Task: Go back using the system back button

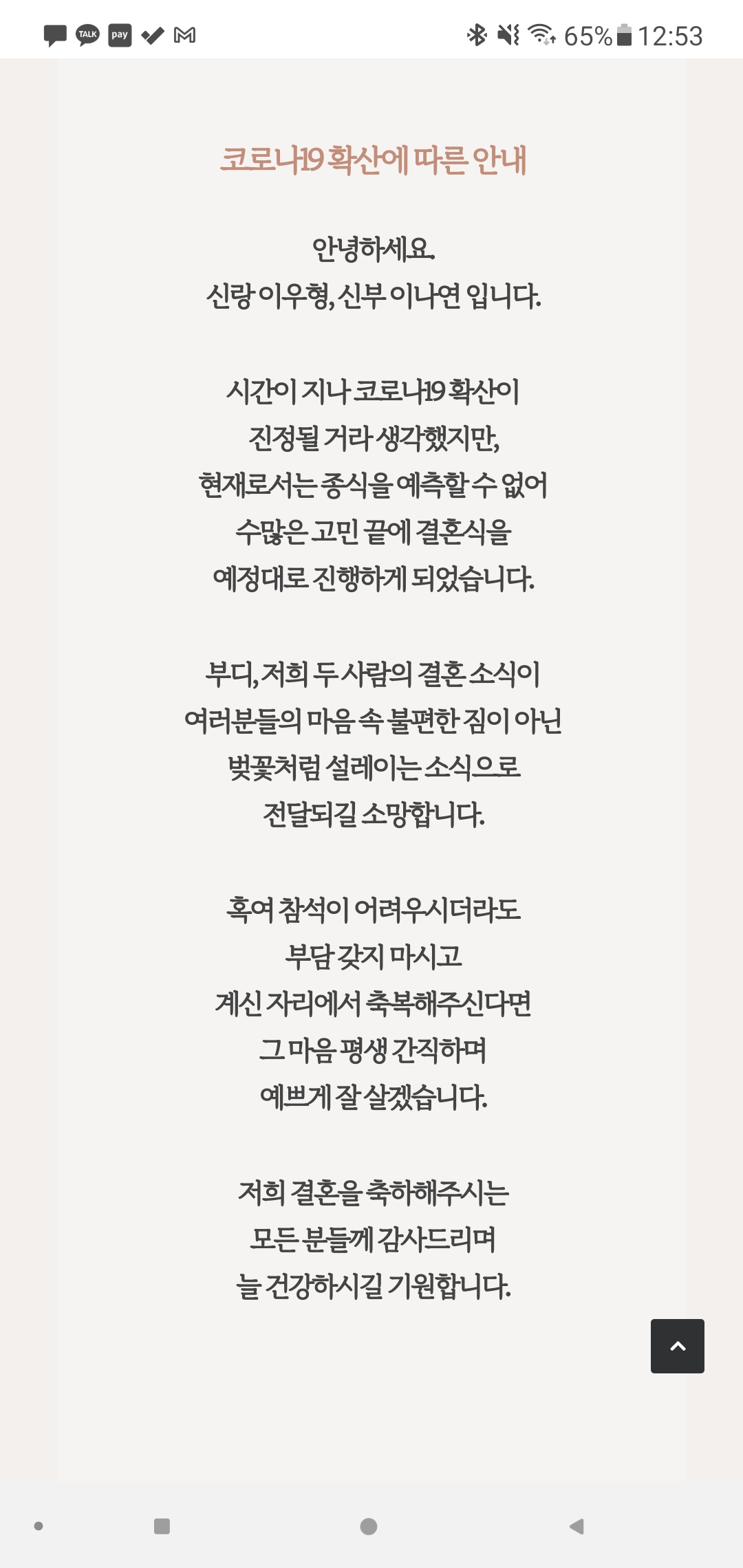Action: pyautogui.click(x=577, y=1526)
